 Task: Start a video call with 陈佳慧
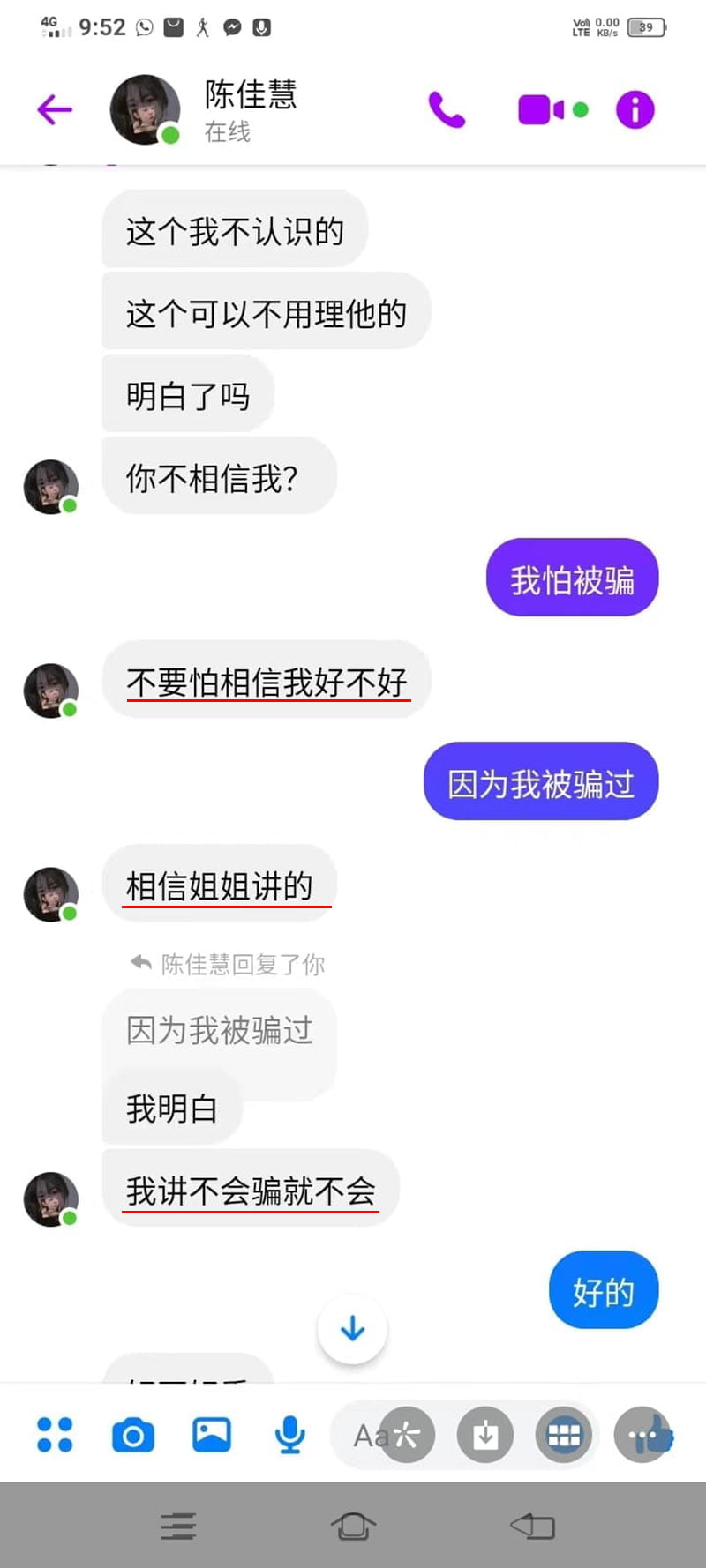coord(540,110)
